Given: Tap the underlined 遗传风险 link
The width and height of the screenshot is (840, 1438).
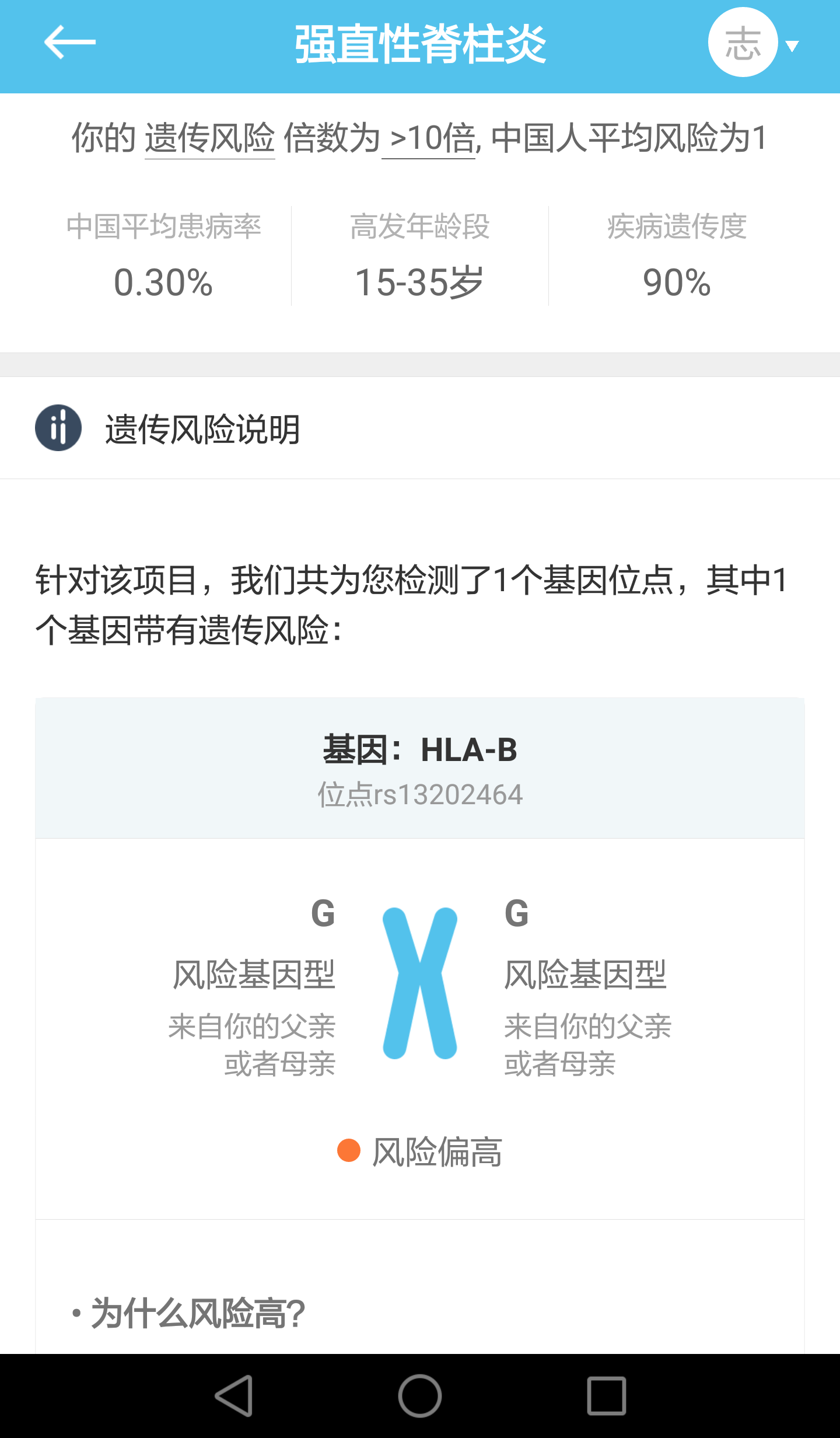Looking at the screenshot, I should point(209,138).
